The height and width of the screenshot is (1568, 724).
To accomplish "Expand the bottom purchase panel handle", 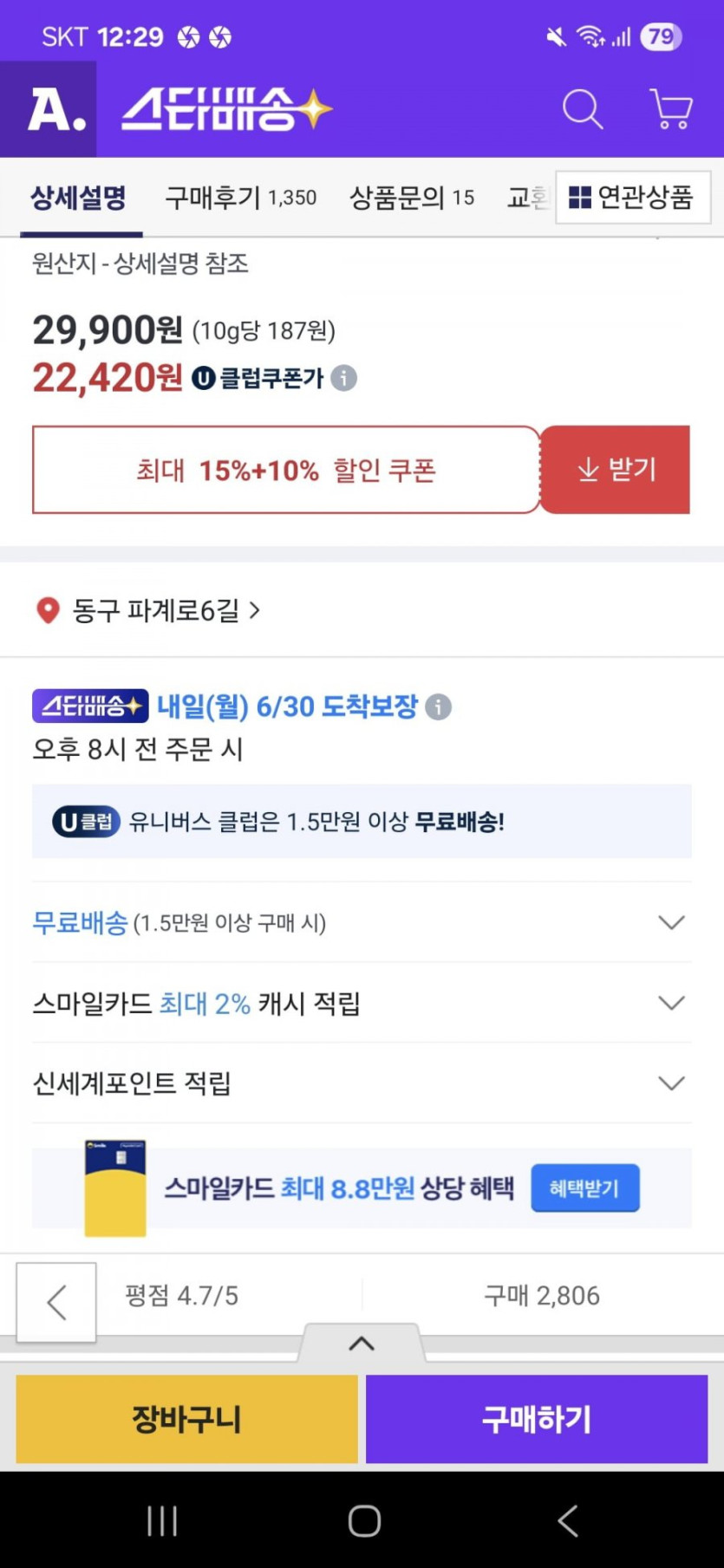I will coord(362,1344).
